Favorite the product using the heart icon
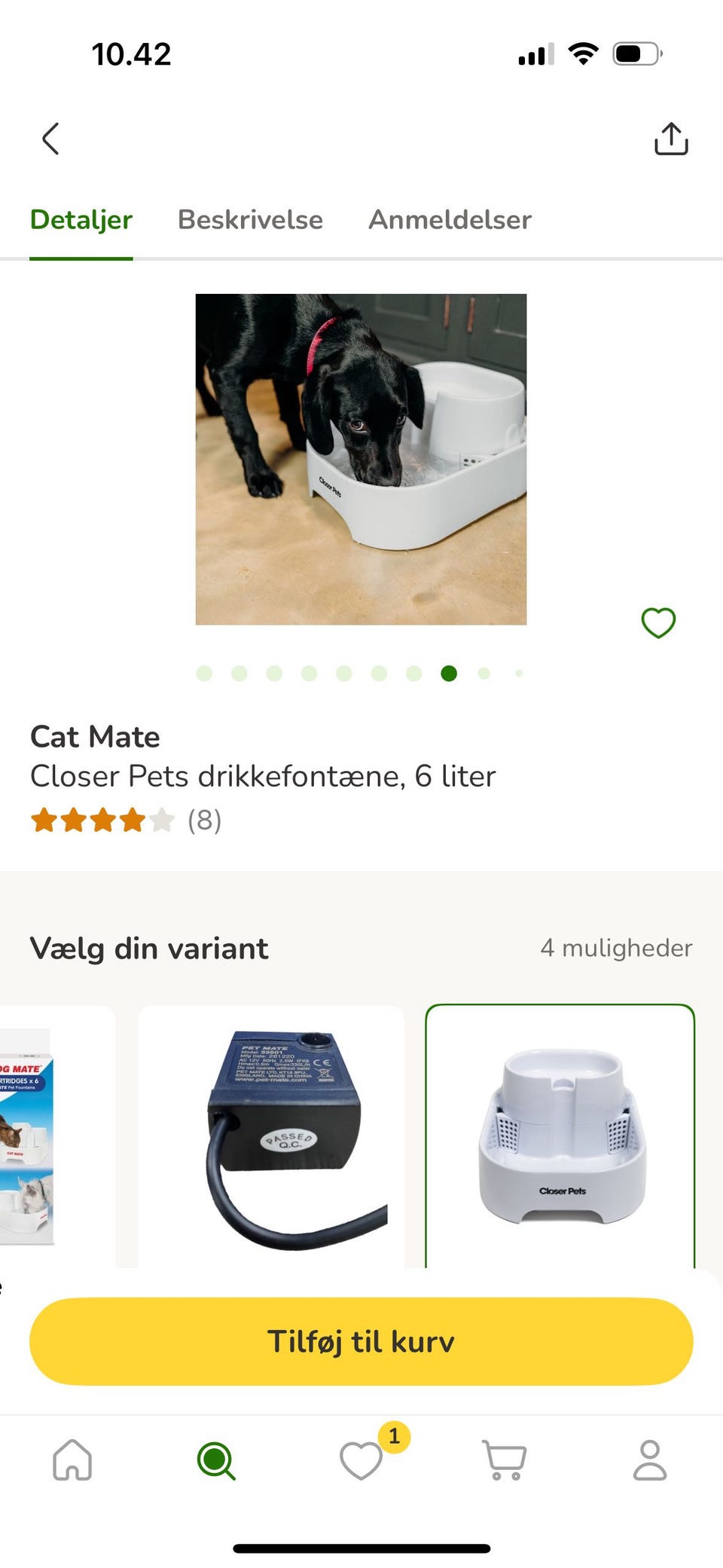Screen dimensions: 723x1568 click(657, 622)
